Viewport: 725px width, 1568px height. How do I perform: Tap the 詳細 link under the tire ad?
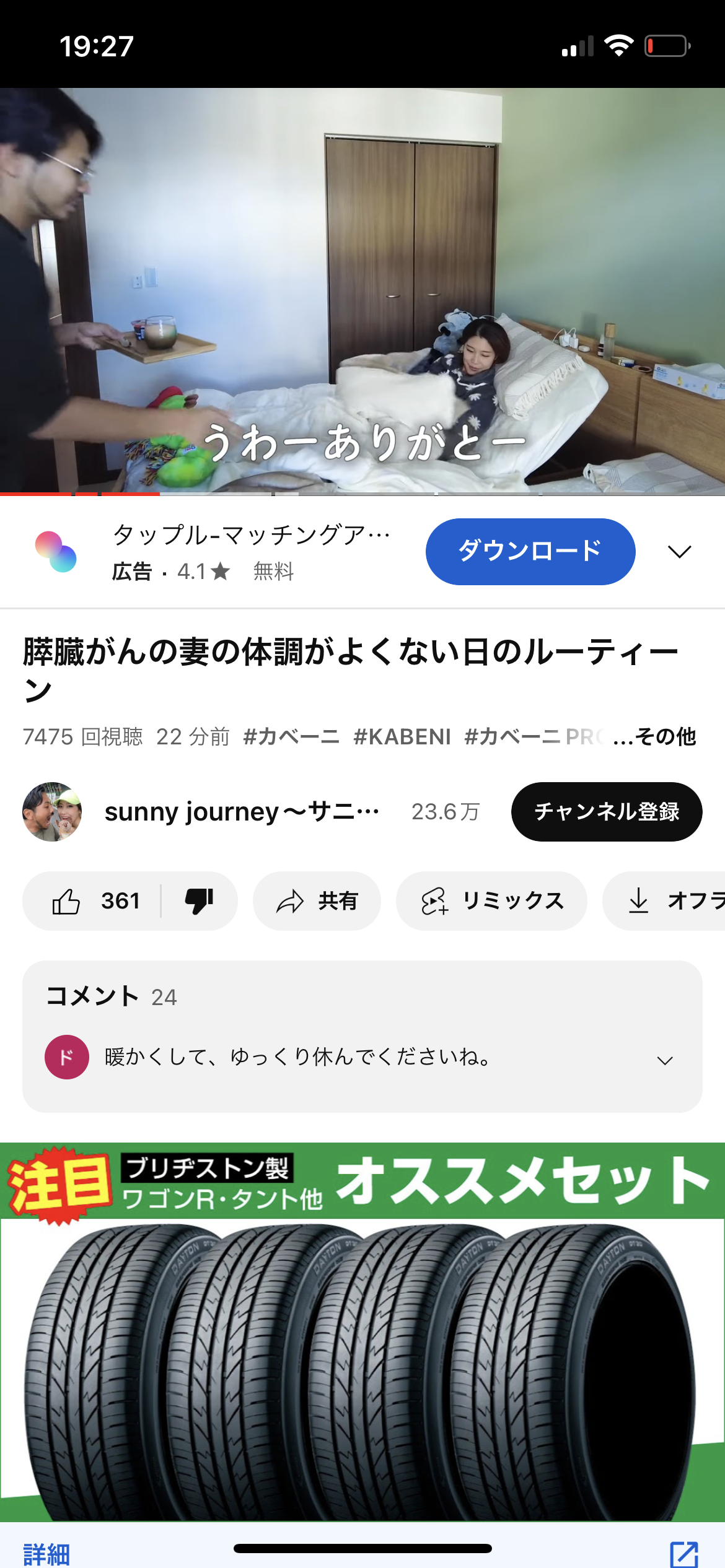46,1553
